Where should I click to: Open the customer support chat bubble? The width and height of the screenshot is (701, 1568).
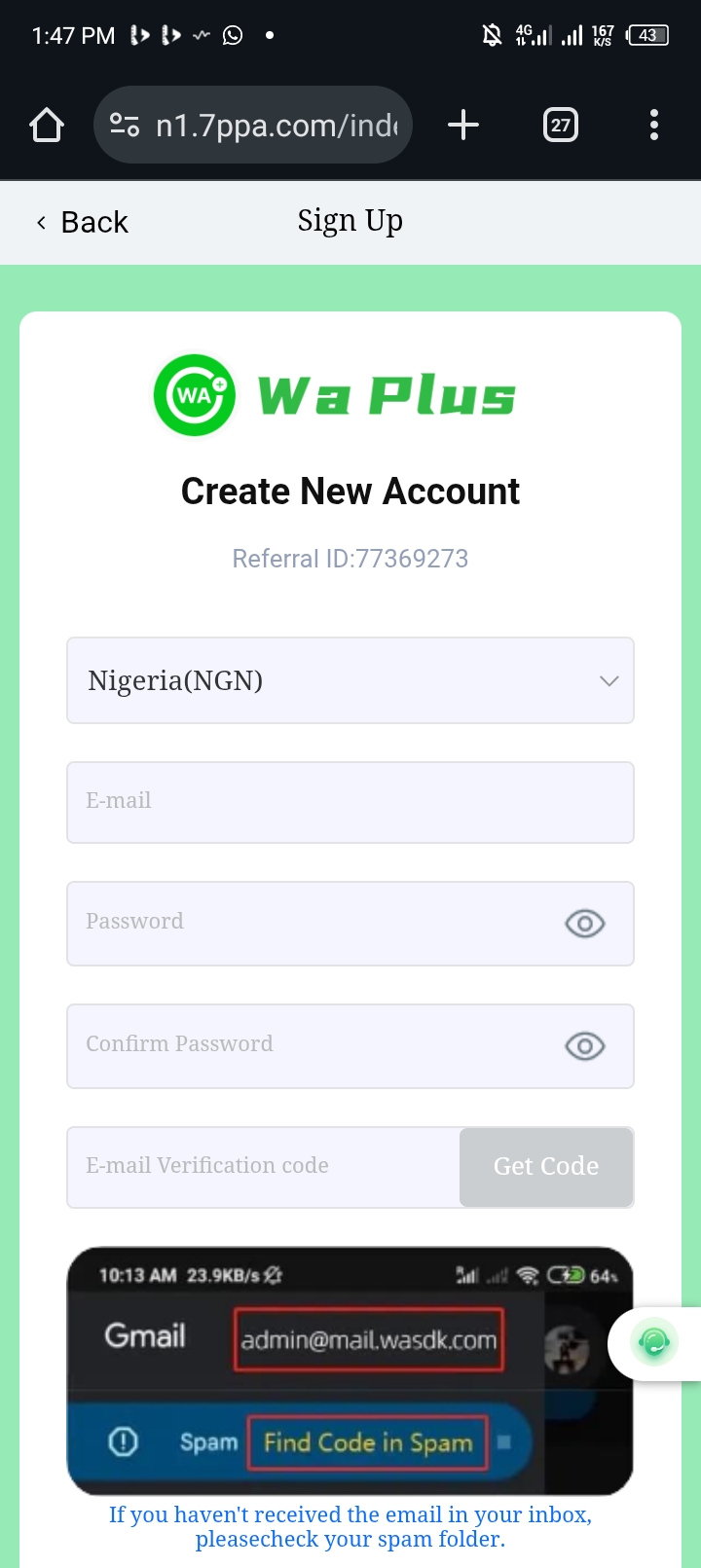click(x=654, y=1343)
